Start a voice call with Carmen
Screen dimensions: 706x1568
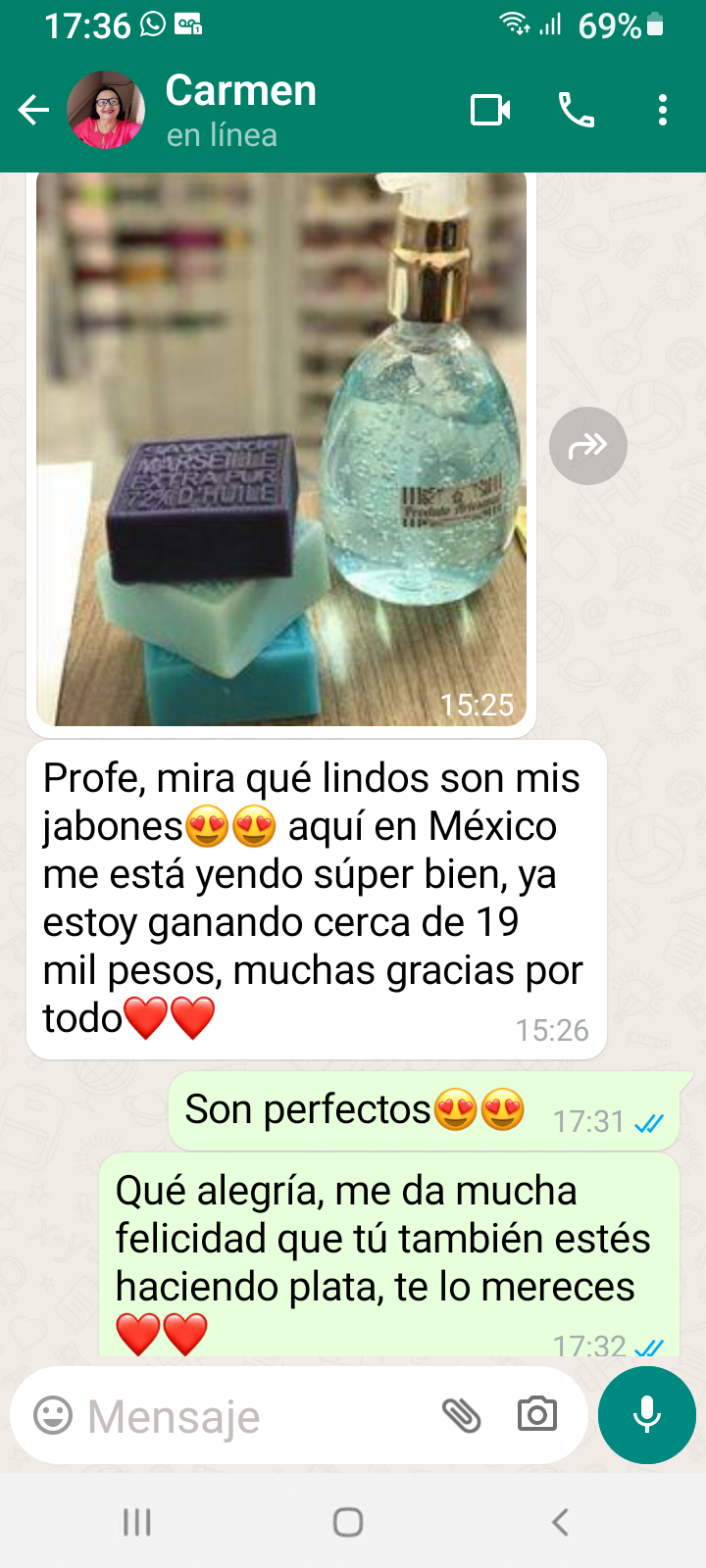pos(577,110)
